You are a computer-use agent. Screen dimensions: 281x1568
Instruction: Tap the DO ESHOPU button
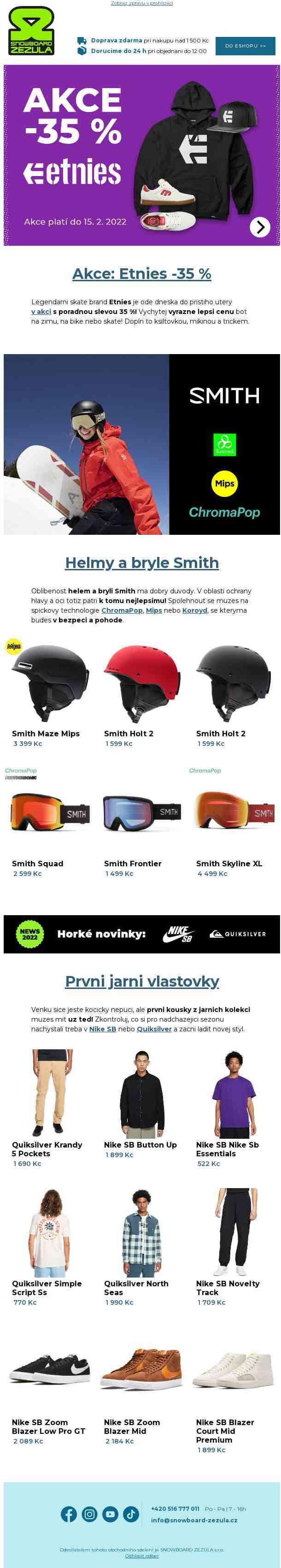[x=245, y=46]
